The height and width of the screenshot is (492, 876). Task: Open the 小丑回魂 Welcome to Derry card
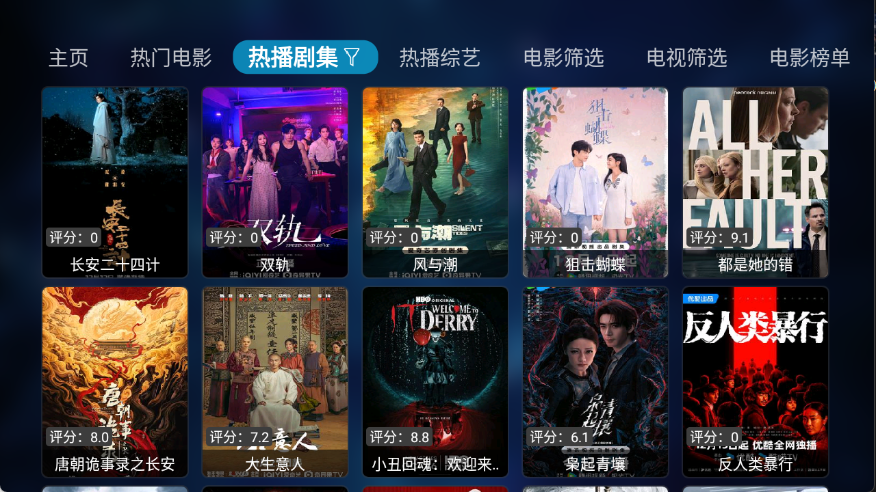click(x=436, y=380)
